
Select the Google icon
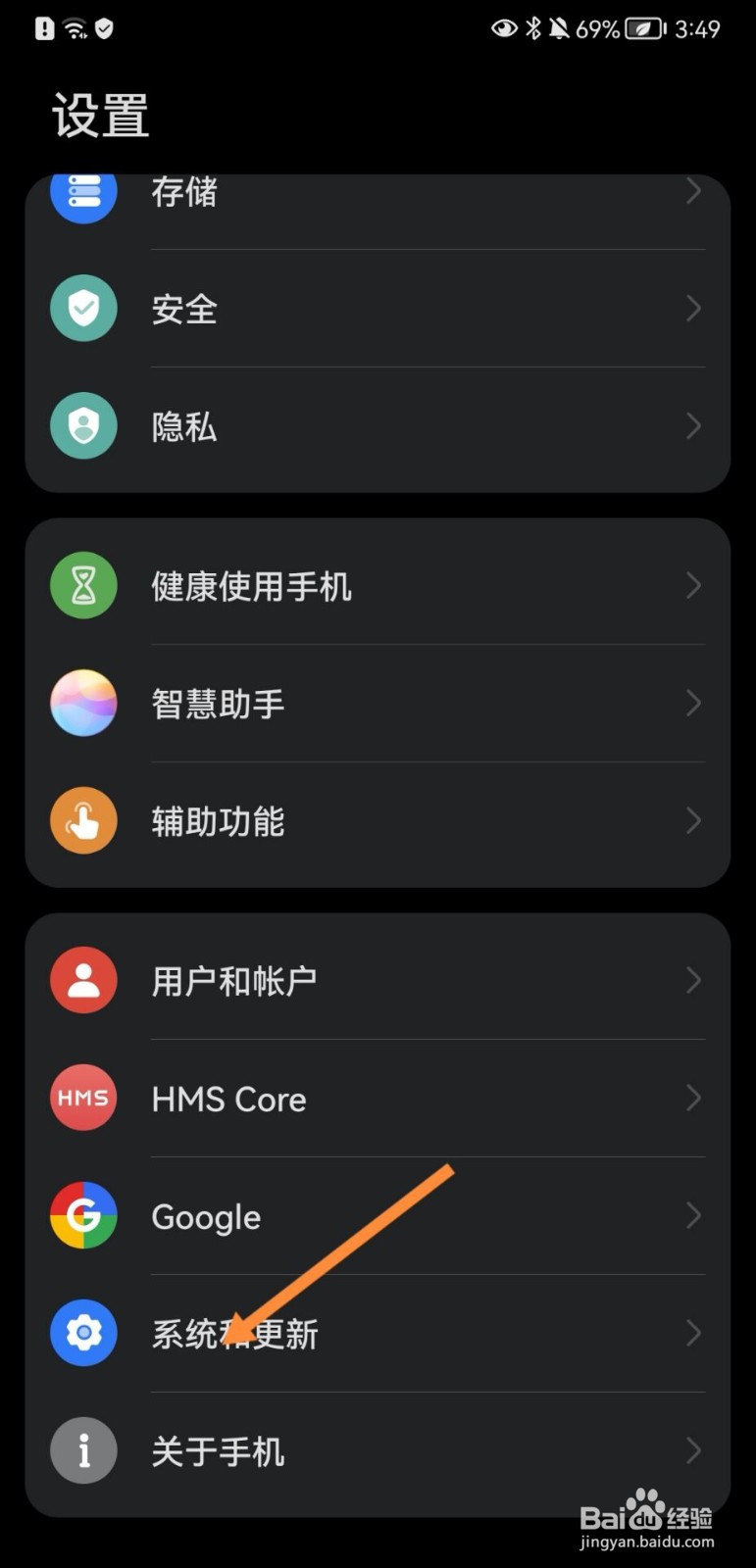click(x=83, y=1216)
